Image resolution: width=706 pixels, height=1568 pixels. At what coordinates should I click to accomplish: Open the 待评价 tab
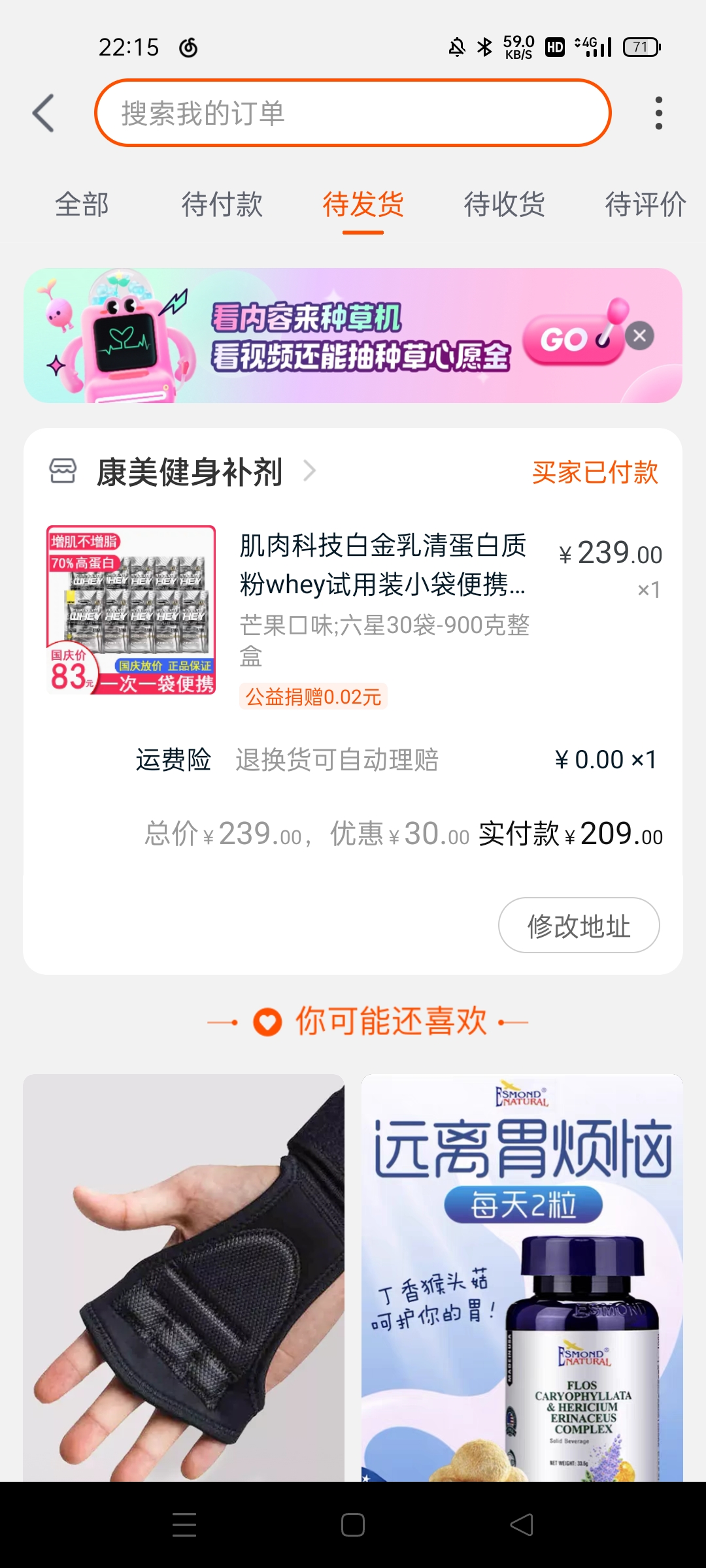[645, 204]
